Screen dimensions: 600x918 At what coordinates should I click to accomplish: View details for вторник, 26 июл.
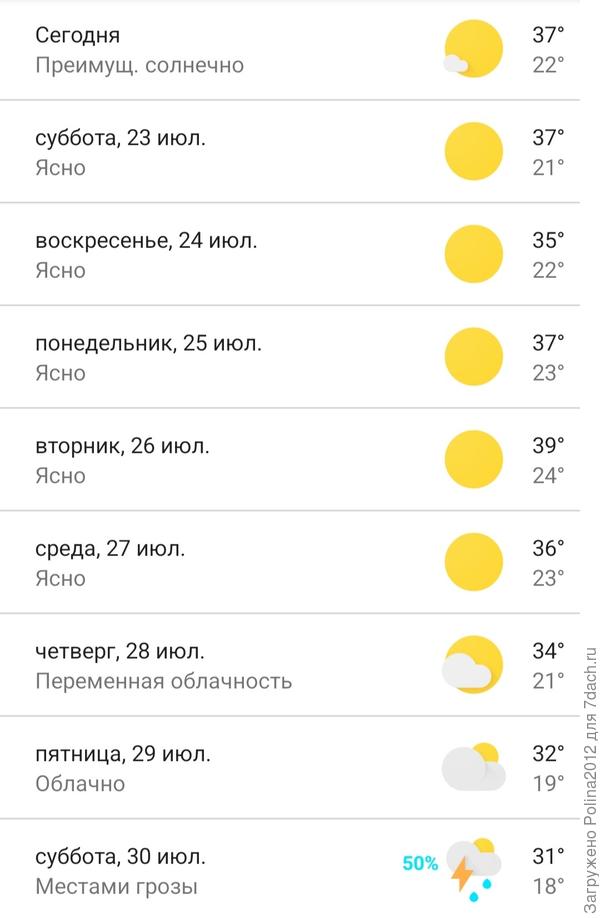290,460
